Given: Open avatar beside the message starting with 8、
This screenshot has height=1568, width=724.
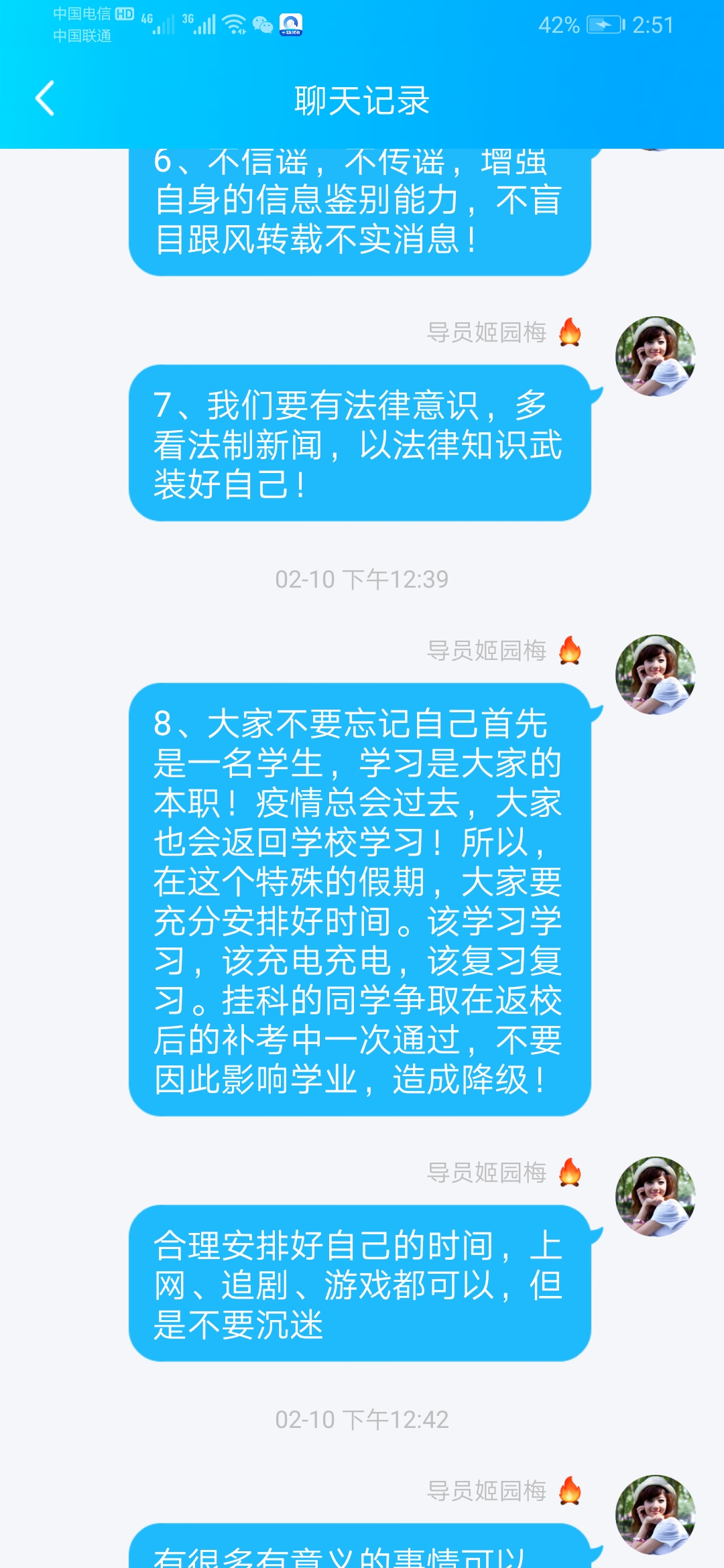Looking at the screenshot, I should coord(655,675).
